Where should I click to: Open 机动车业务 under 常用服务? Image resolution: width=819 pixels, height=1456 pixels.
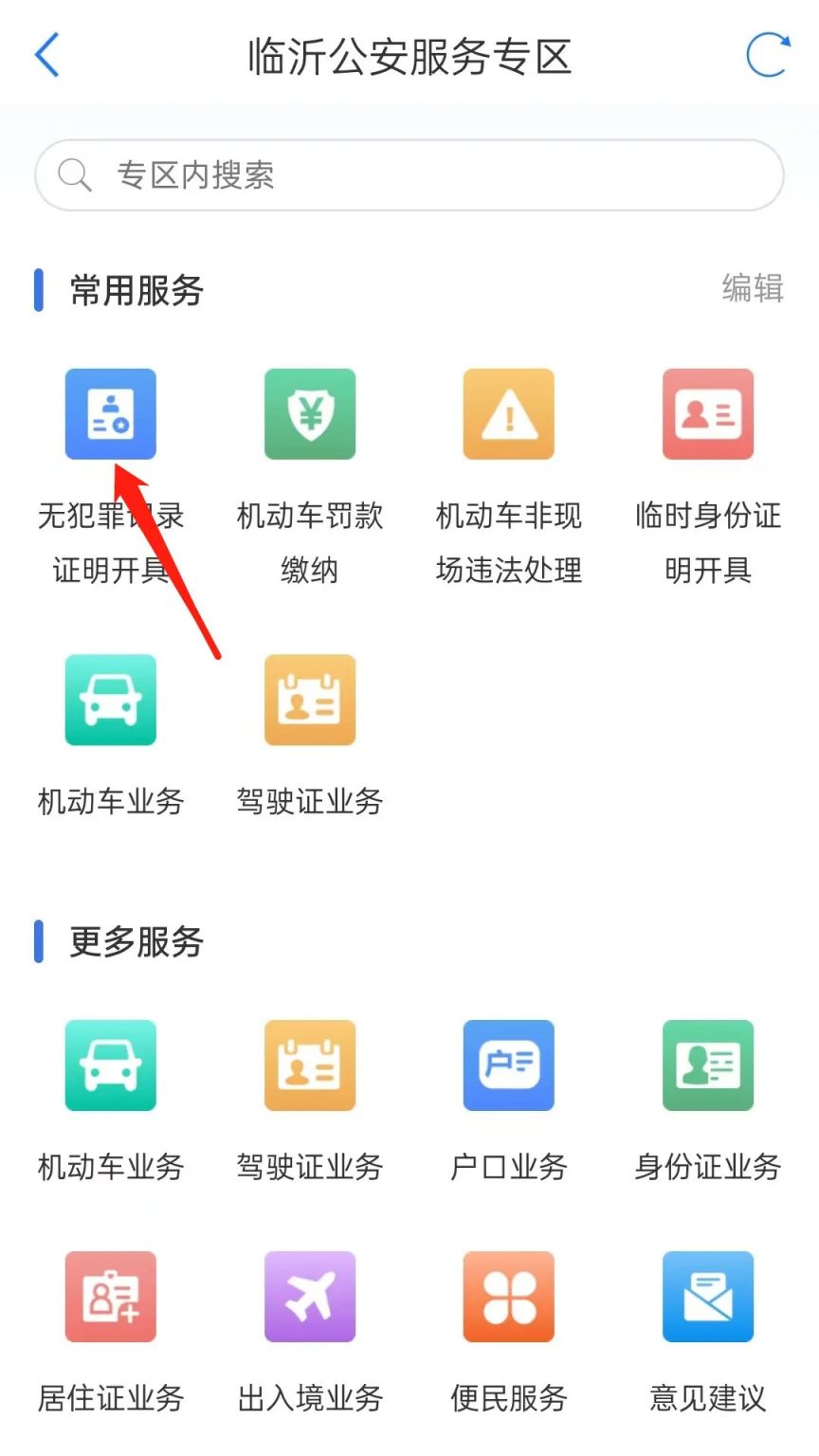pos(110,701)
